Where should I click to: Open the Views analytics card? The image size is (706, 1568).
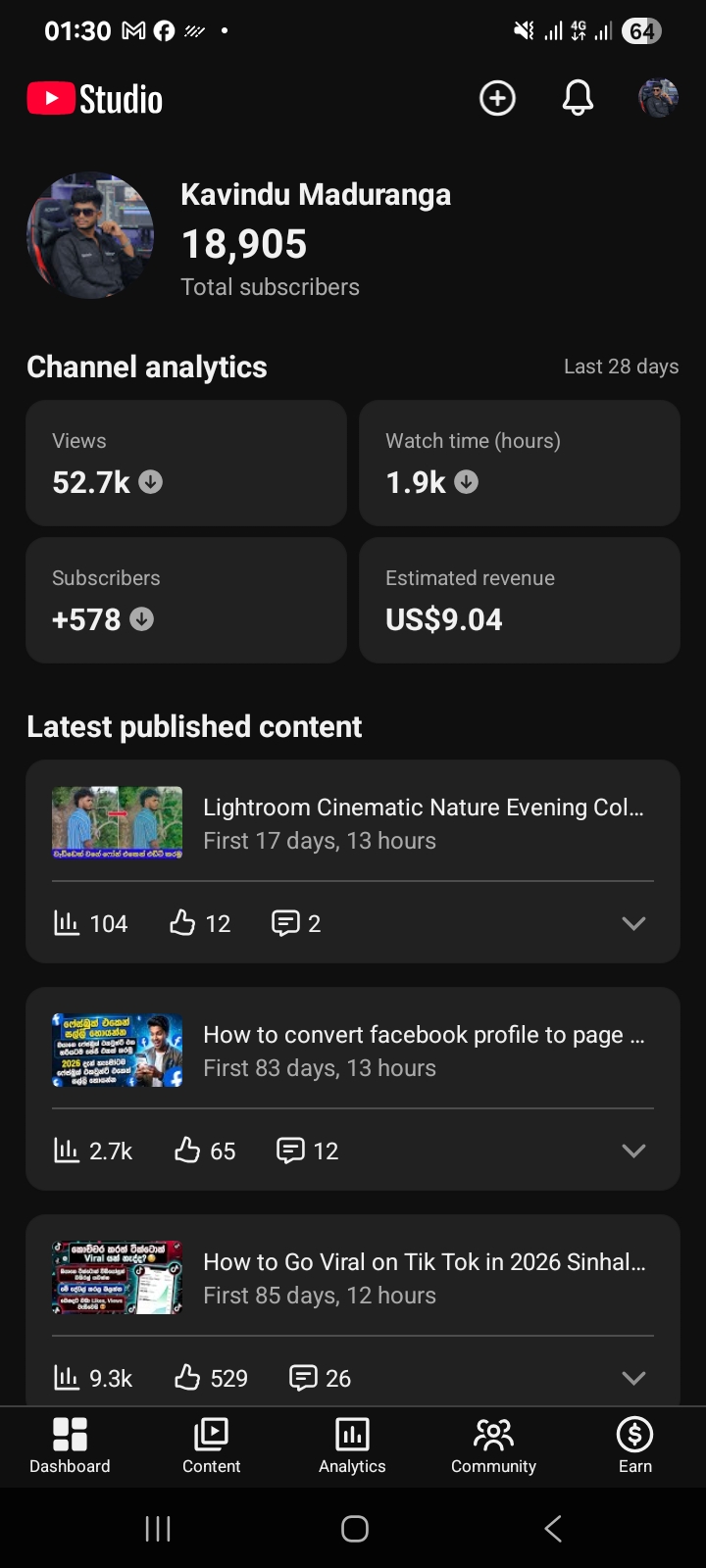click(x=186, y=463)
